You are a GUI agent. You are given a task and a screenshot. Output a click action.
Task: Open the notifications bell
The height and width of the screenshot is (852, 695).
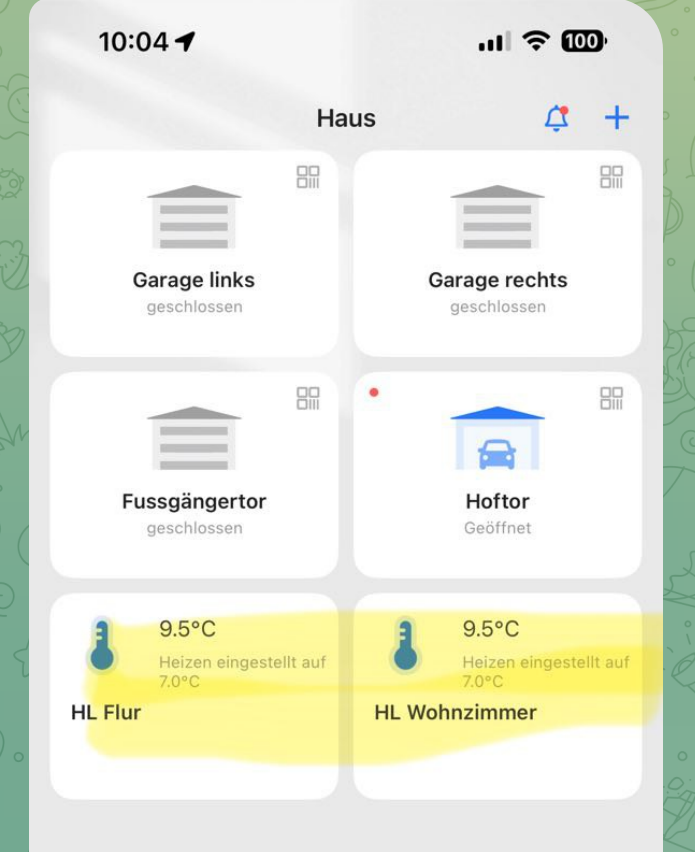click(x=556, y=118)
